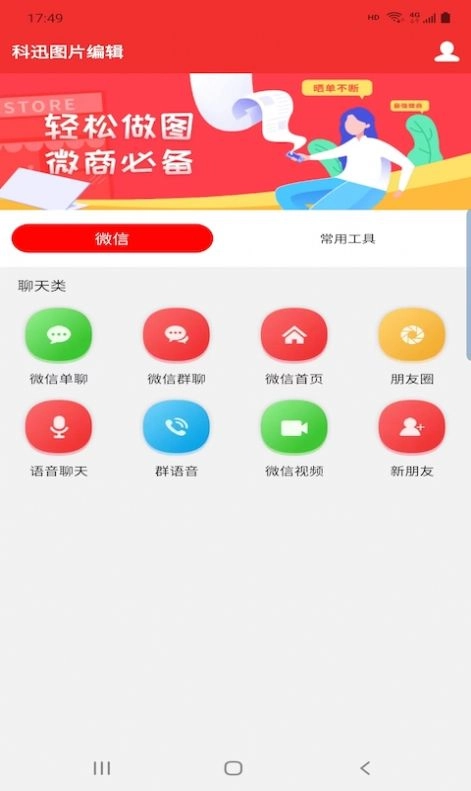Select the 微信 tab

[112, 239]
